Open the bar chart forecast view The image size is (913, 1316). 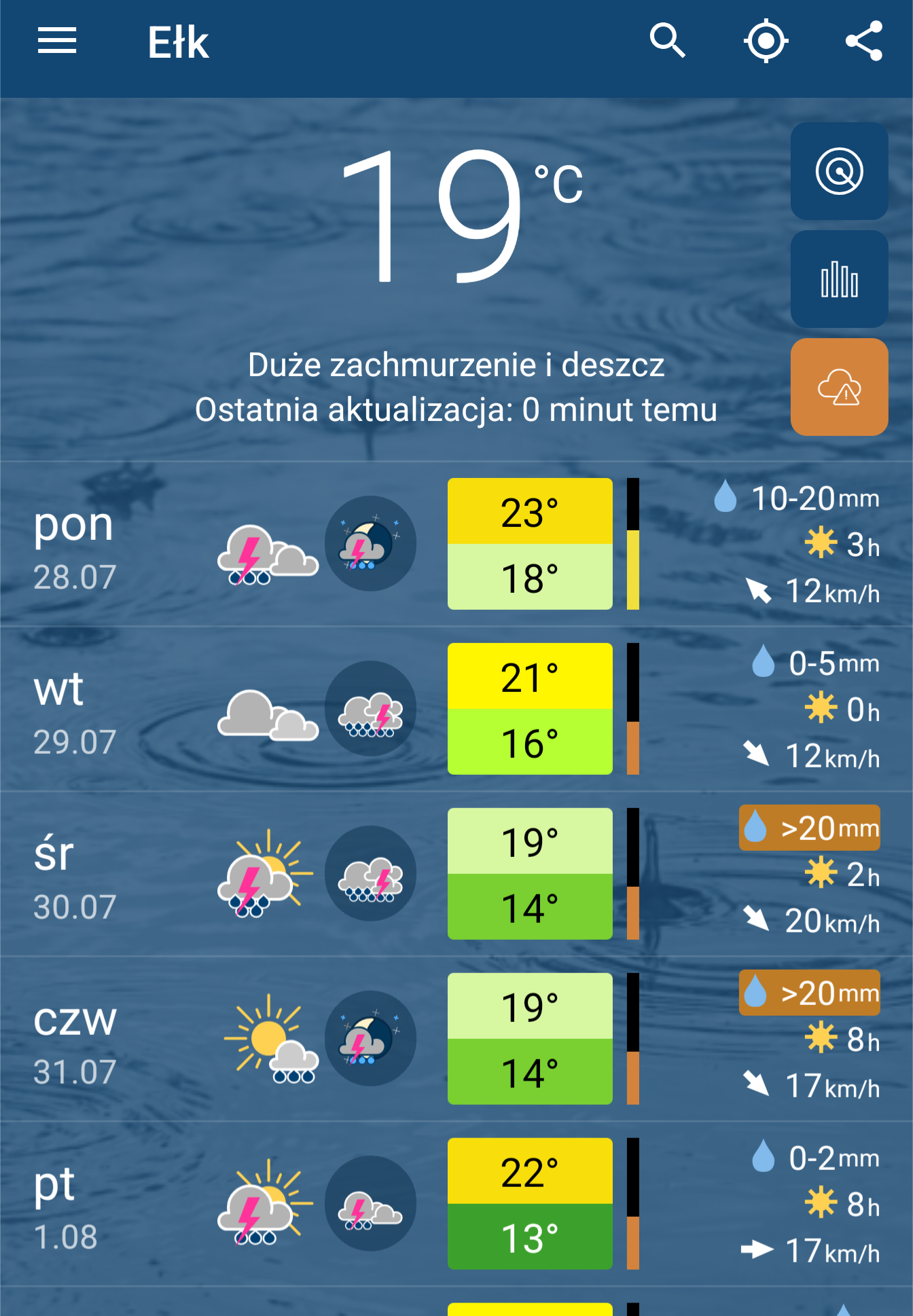pyautogui.click(x=839, y=279)
